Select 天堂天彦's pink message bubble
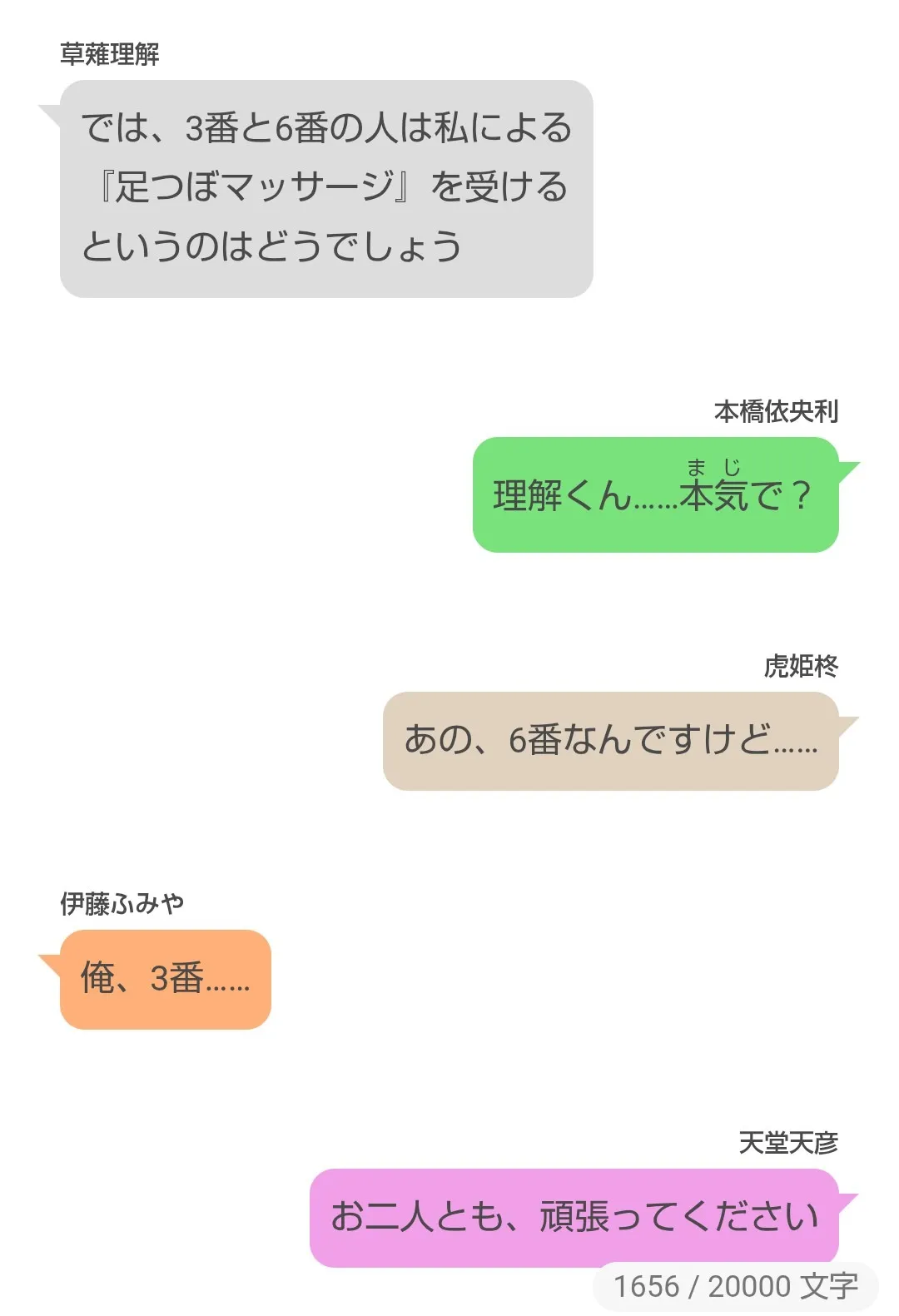 click(x=574, y=1217)
